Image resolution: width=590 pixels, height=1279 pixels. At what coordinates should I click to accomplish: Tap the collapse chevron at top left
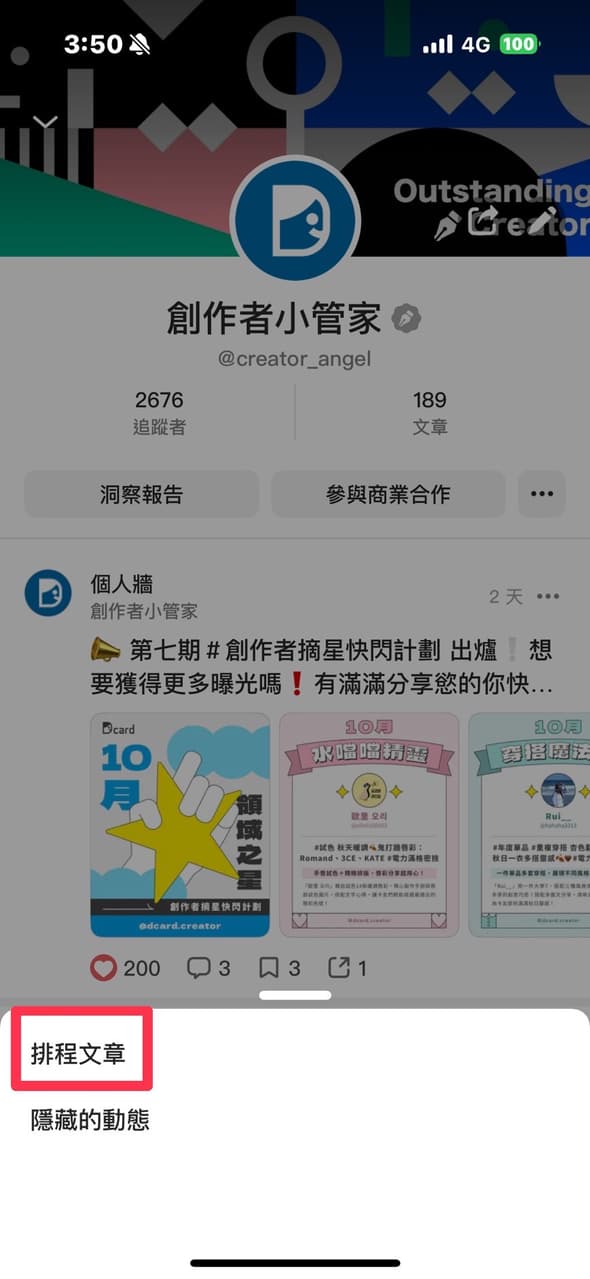(45, 122)
